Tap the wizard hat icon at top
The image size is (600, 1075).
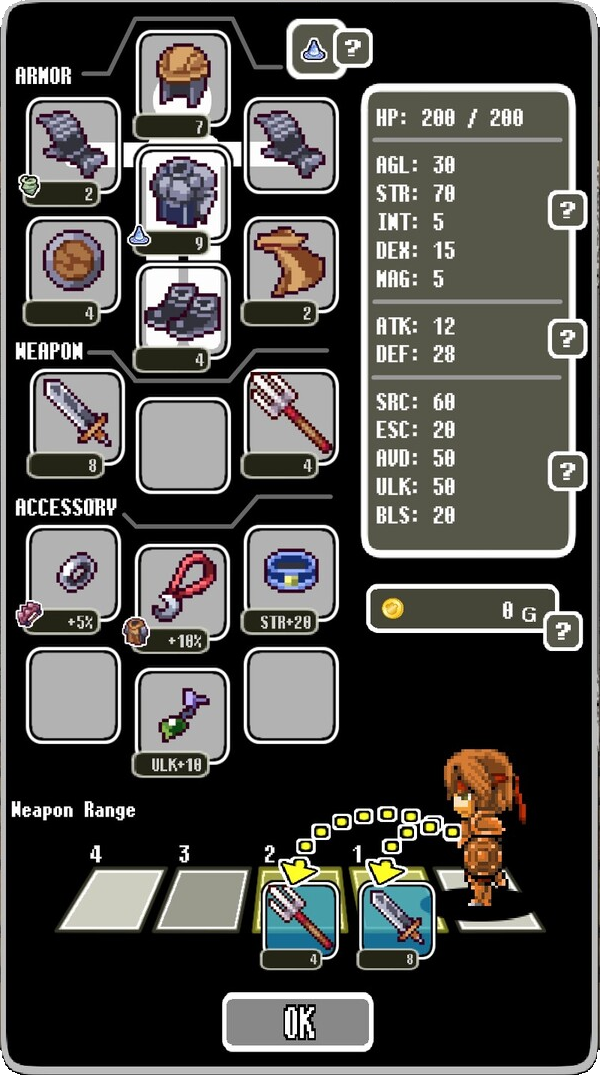click(311, 46)
